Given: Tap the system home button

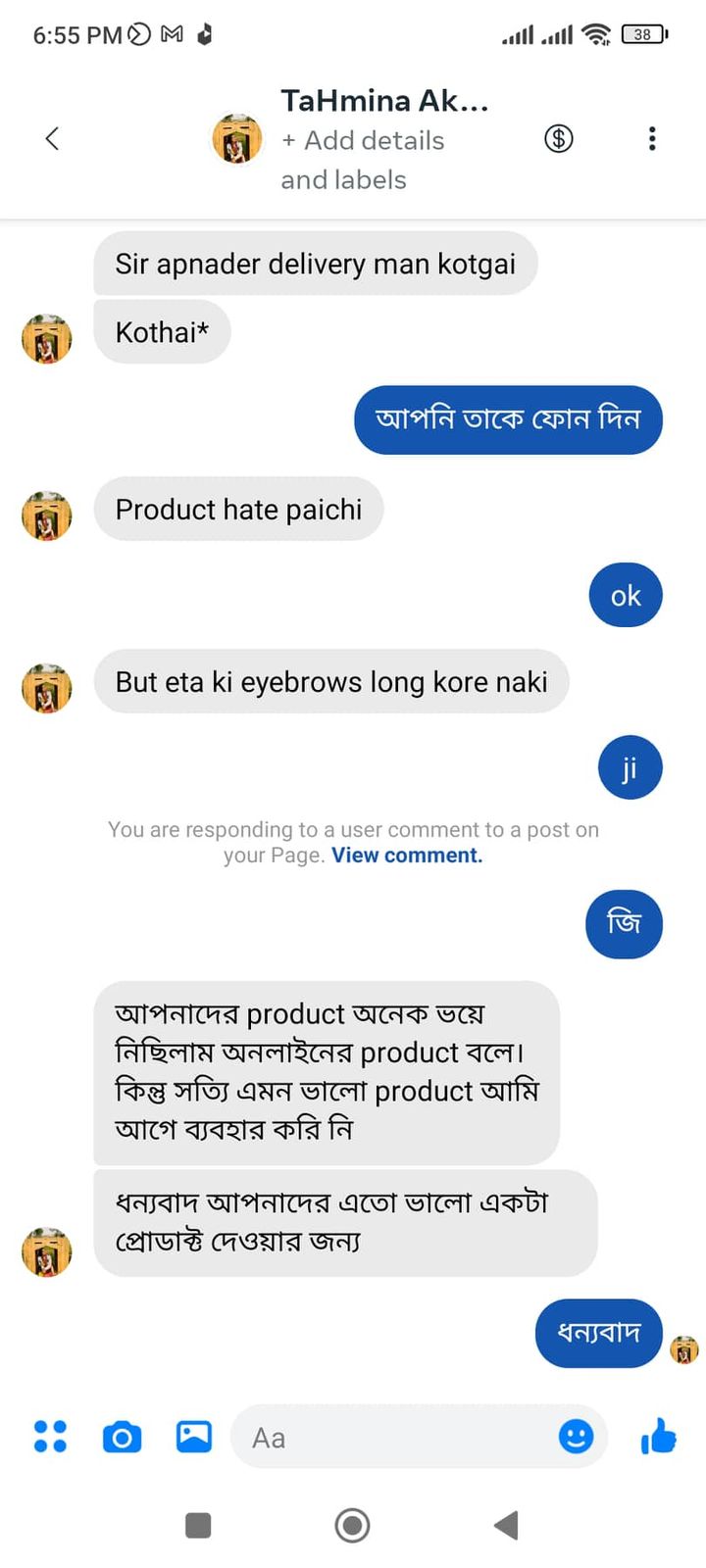Looking at the screenshot, I should click(x=352, y=1525).
